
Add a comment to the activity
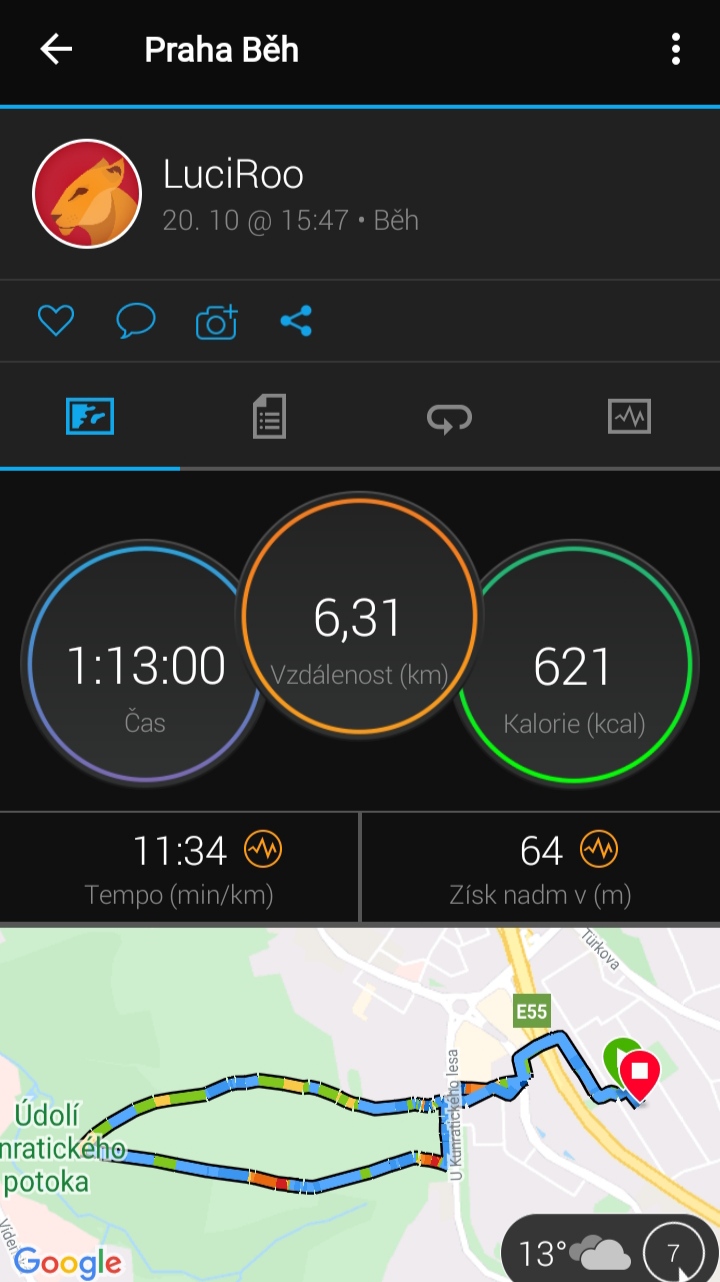136,321
